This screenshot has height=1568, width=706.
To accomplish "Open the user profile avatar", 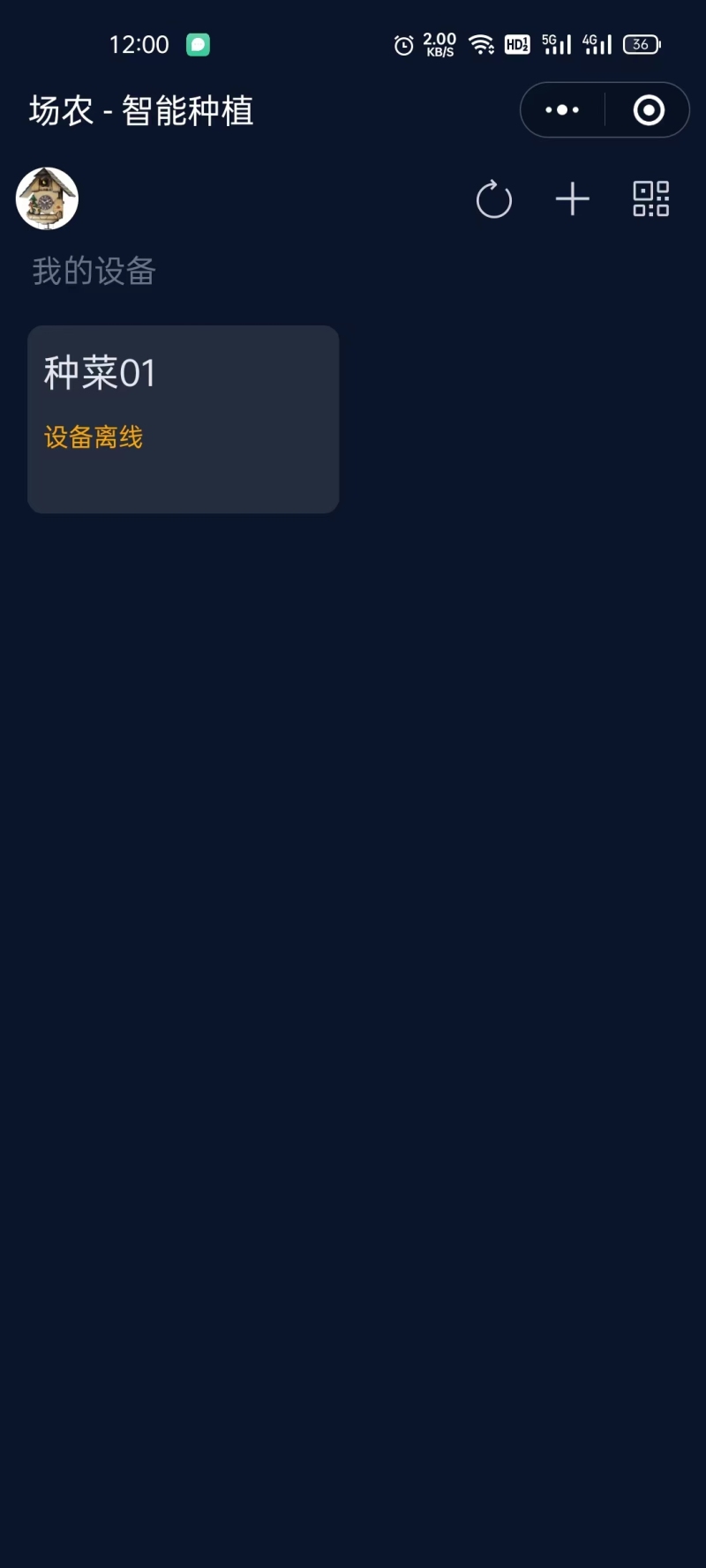I will pos(47,198).
